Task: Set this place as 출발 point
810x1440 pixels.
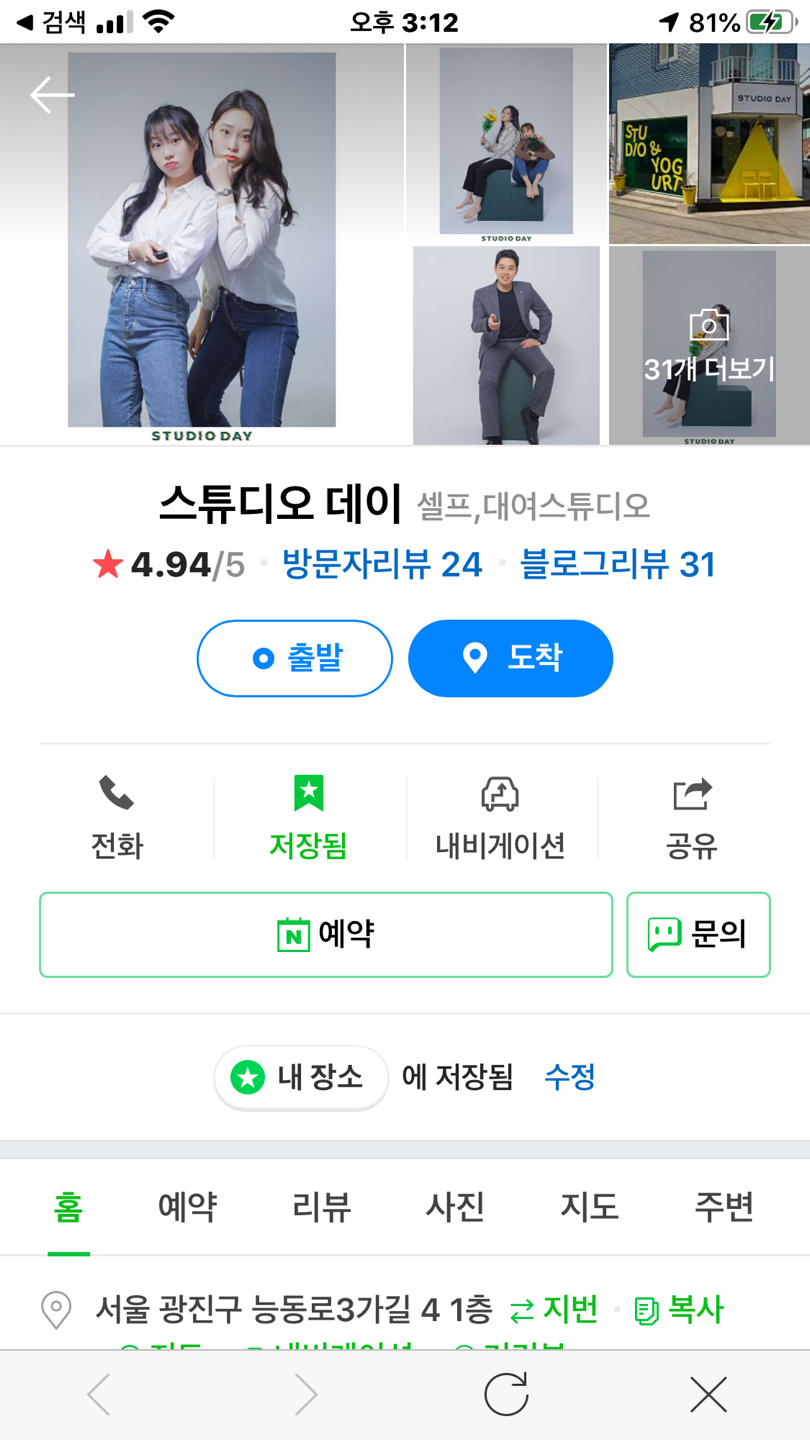Action: pos(295,658)
